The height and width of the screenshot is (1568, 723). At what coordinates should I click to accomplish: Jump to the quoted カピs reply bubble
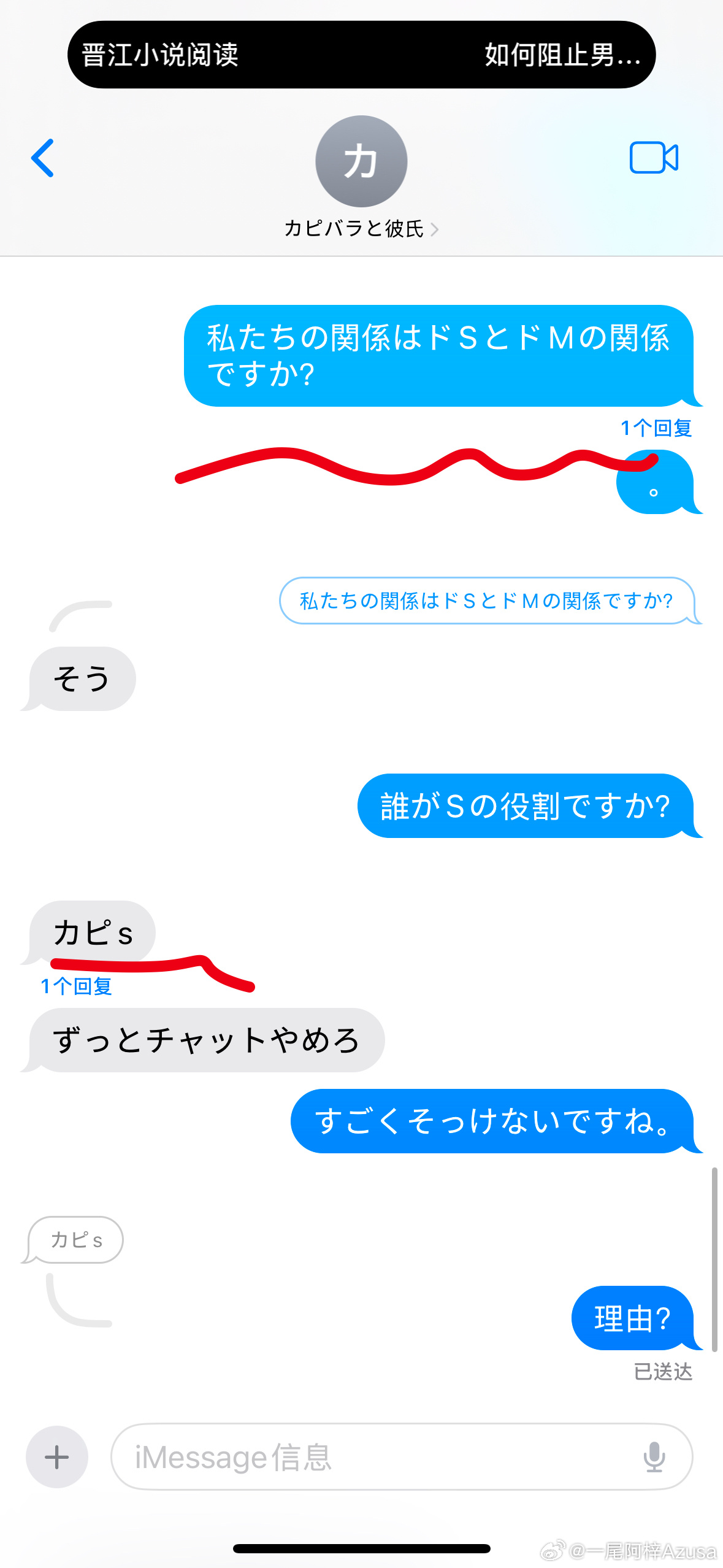[76, 1240]
